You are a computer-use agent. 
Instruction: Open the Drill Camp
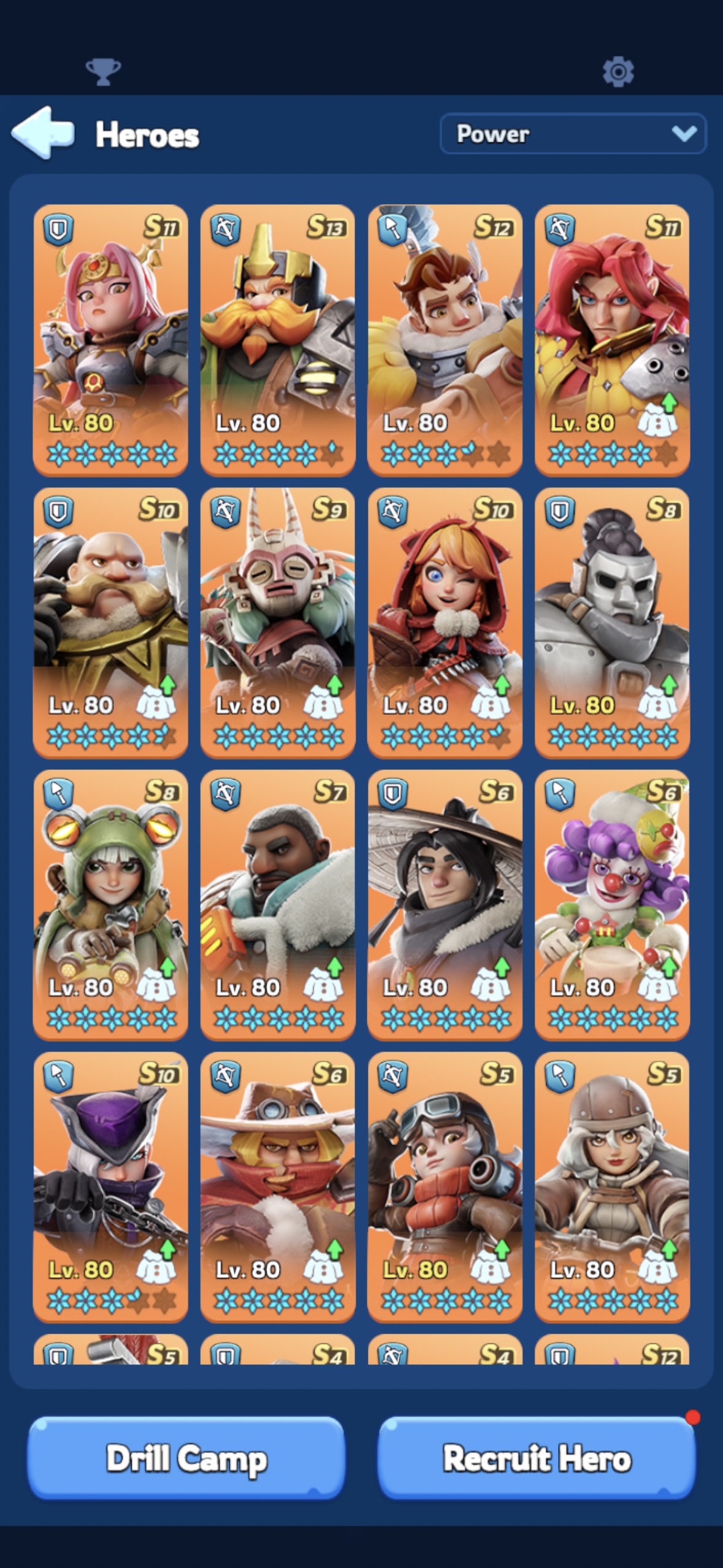(x=186, y=1458)
